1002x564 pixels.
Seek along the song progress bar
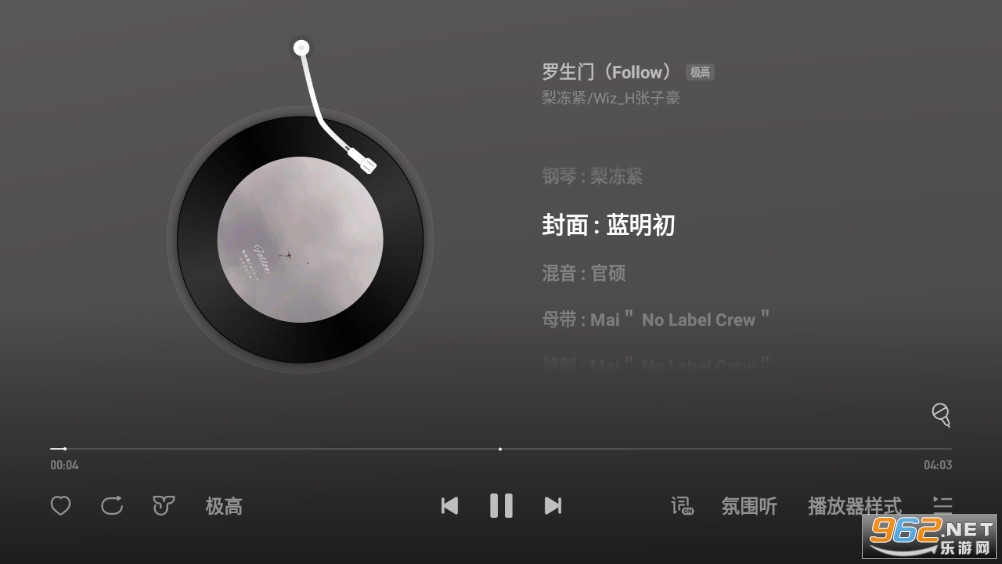point(500,449)
